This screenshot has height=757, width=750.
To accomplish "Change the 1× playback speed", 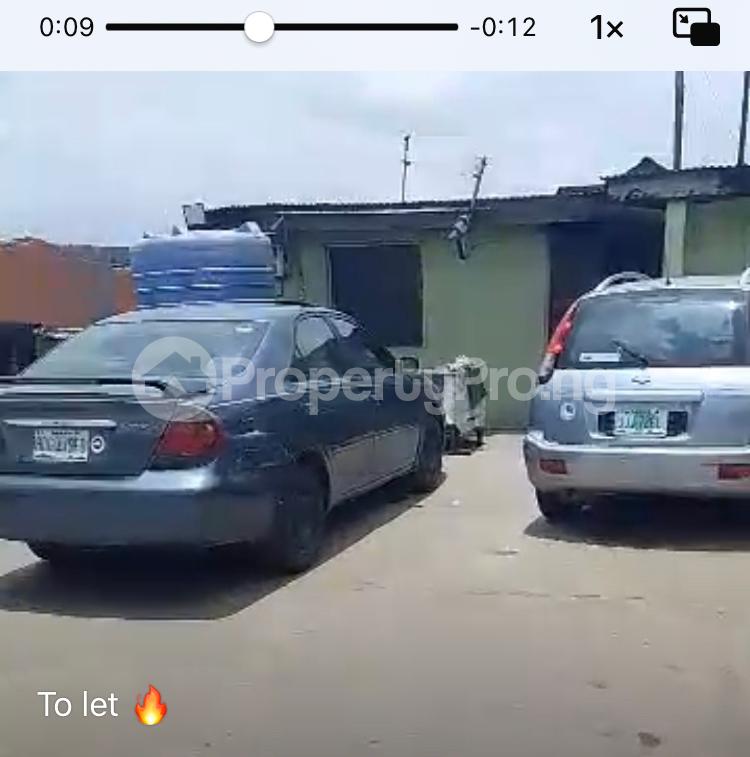I will coord(606,28).
